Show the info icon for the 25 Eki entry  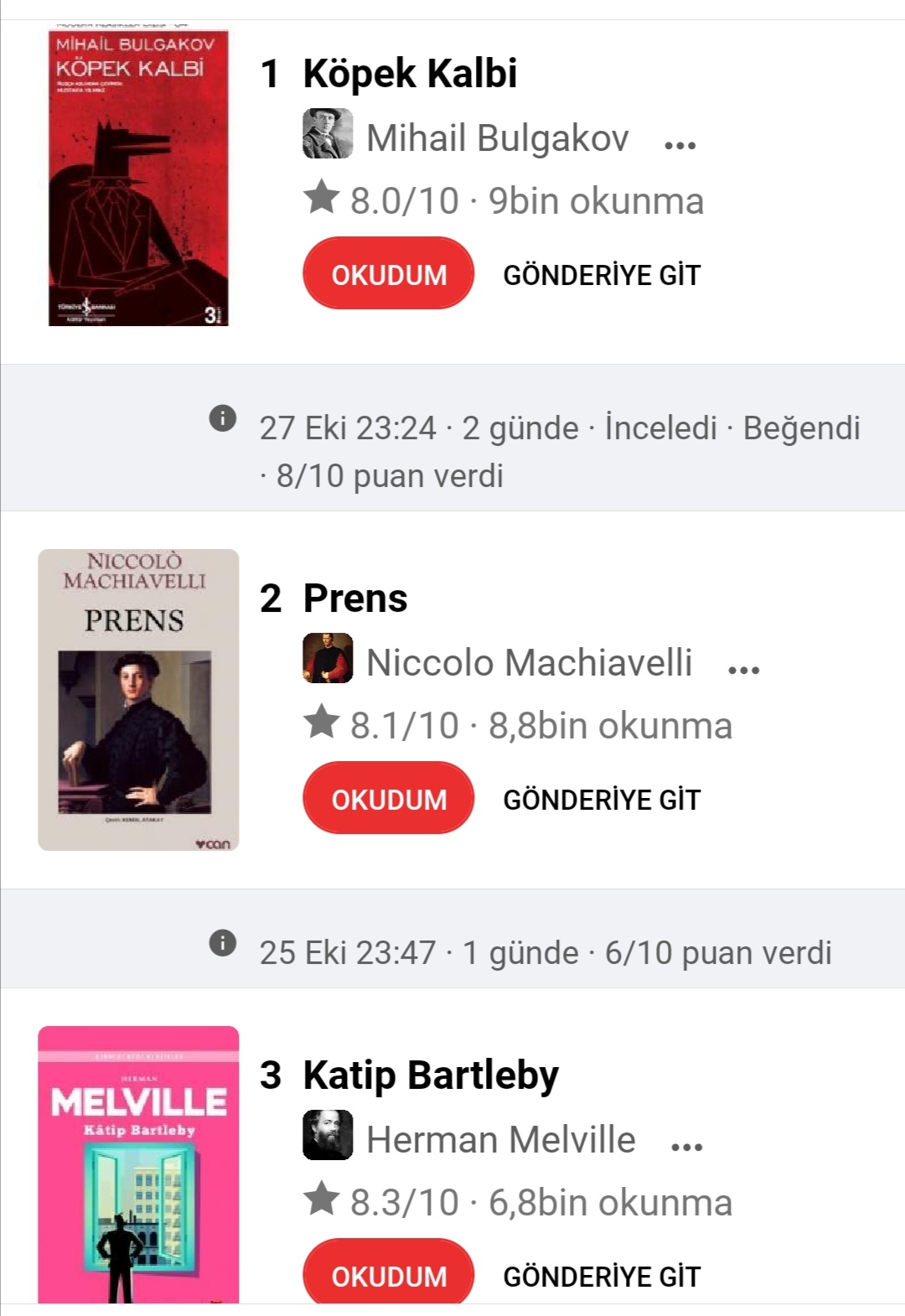click(x=222, y=942)
